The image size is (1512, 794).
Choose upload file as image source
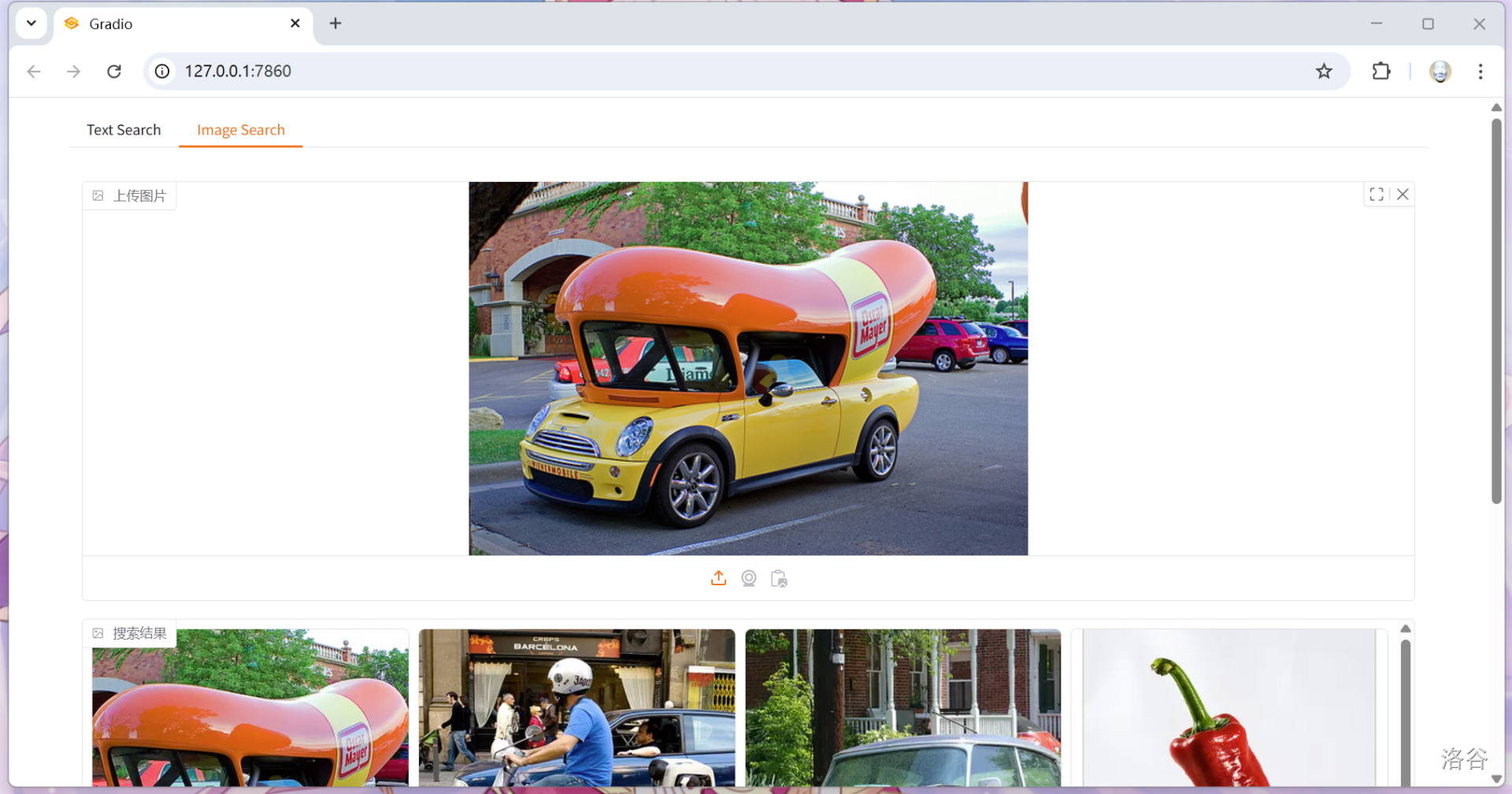(718, 579)
